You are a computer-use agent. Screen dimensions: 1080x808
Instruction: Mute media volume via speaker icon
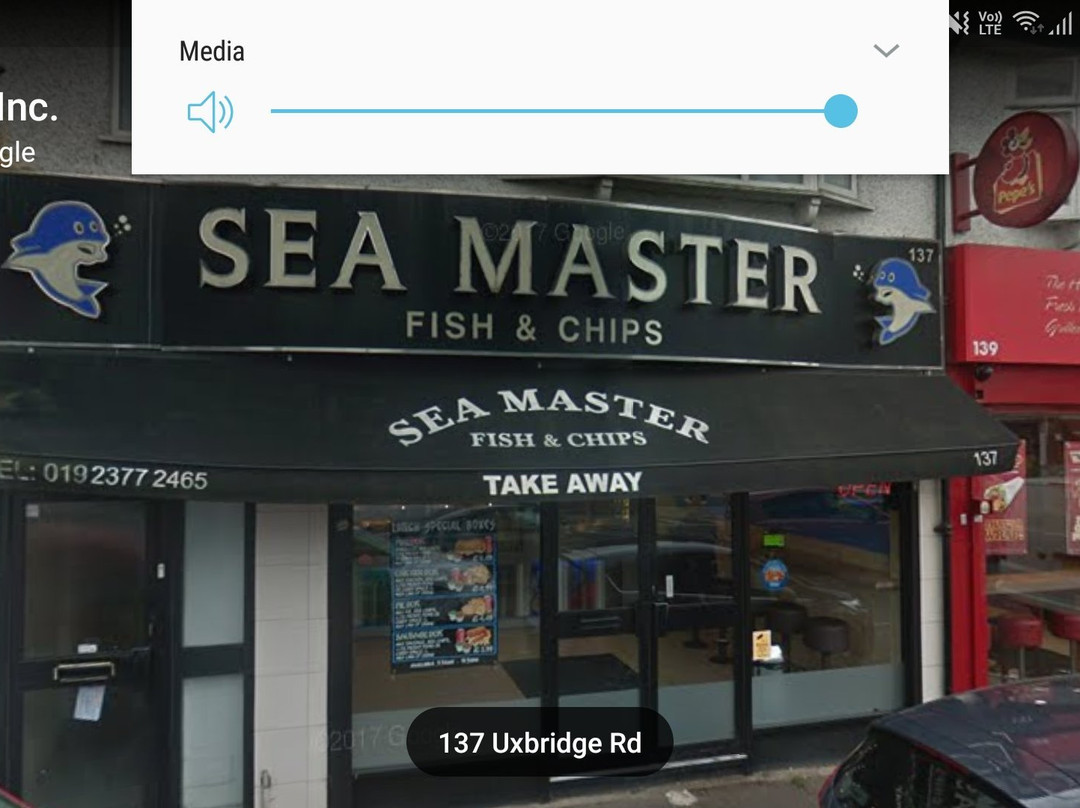click(x=211, y=112)
